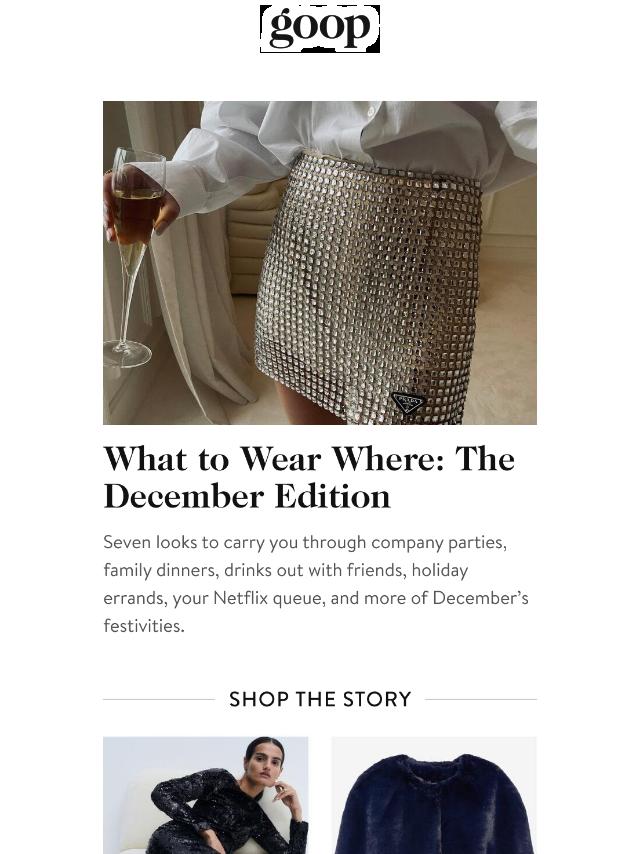
Task: Open the sequin skirt article image
Action: [x=320, y=262]
